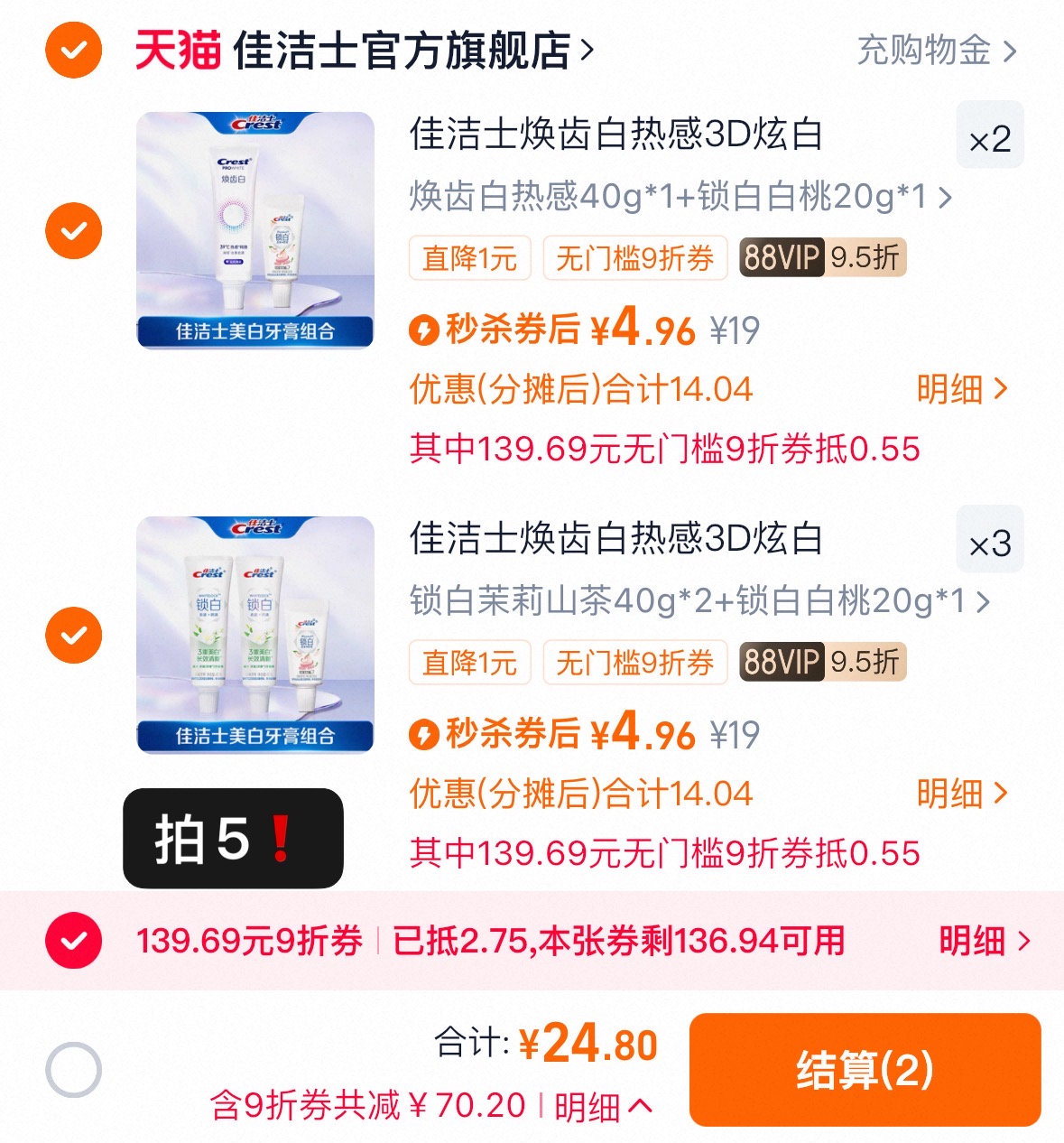1064x1143 pixels.
Task: Toggle the store 佳洁士官方旗舰店 selection checkbox
Action: click(x=72, y=51)
